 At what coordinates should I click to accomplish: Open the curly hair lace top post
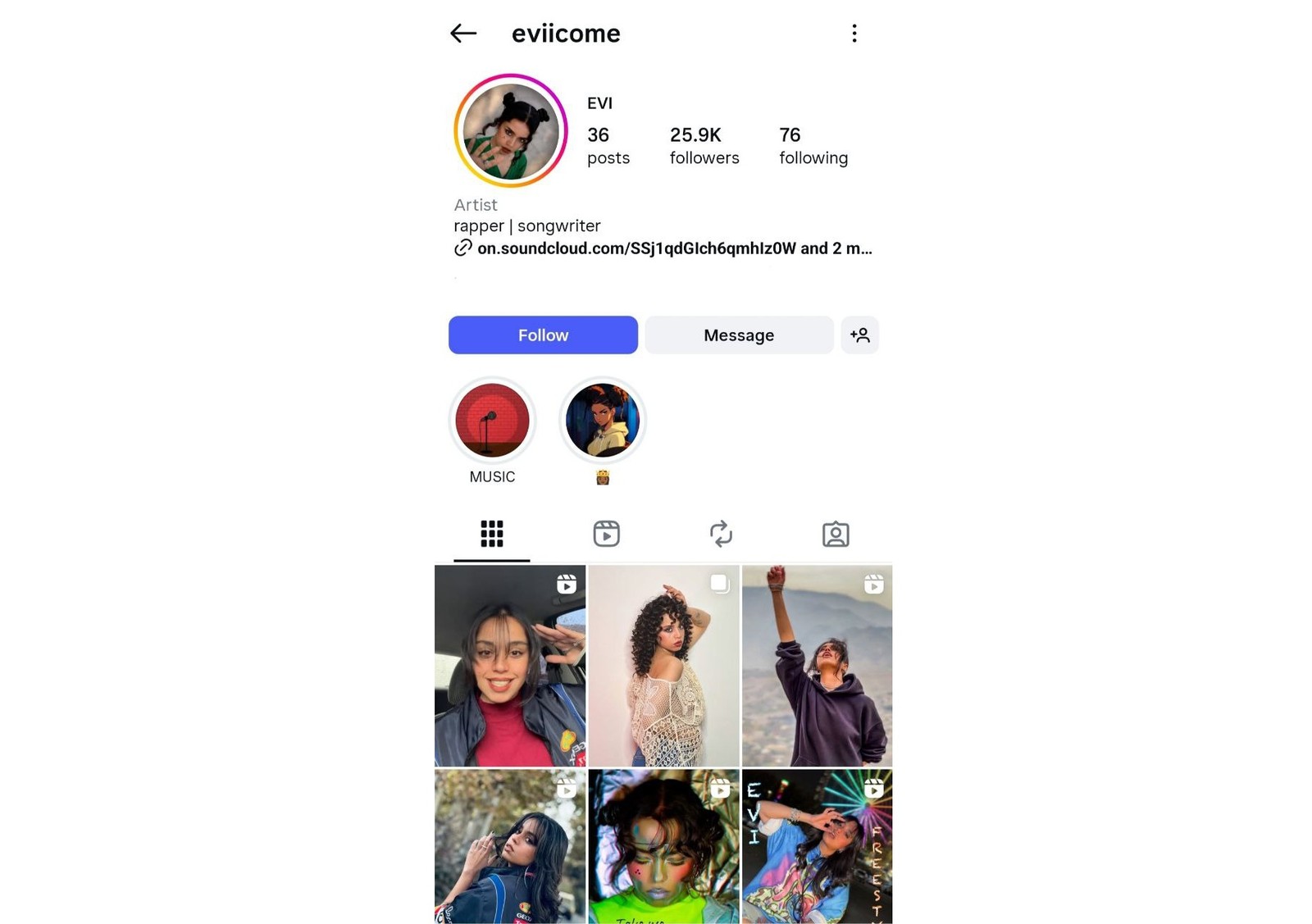coord(663,666)
